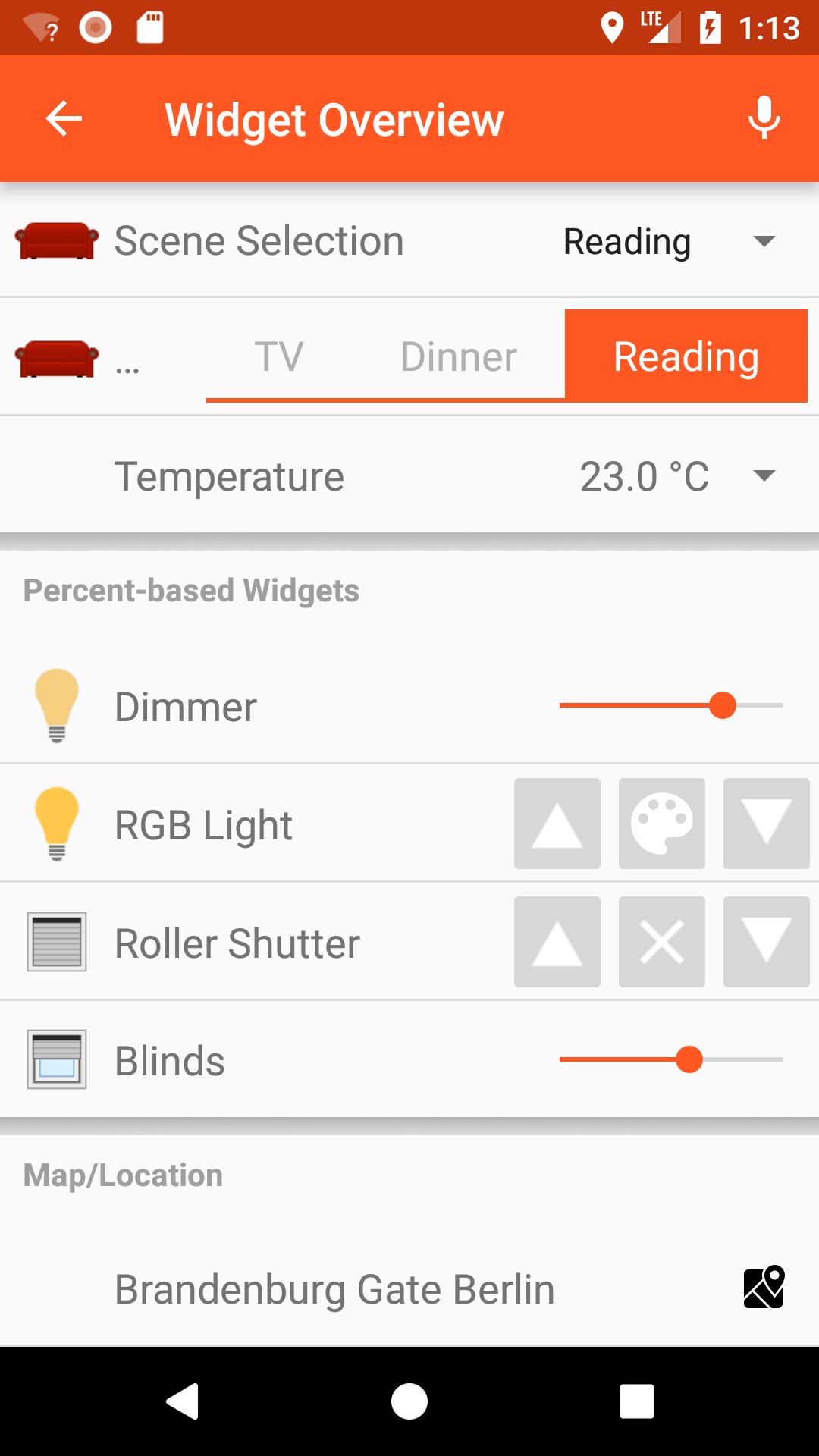Expand the Temperature value dropdown
The image size is (819, 1456).
(x=764, y=476)
